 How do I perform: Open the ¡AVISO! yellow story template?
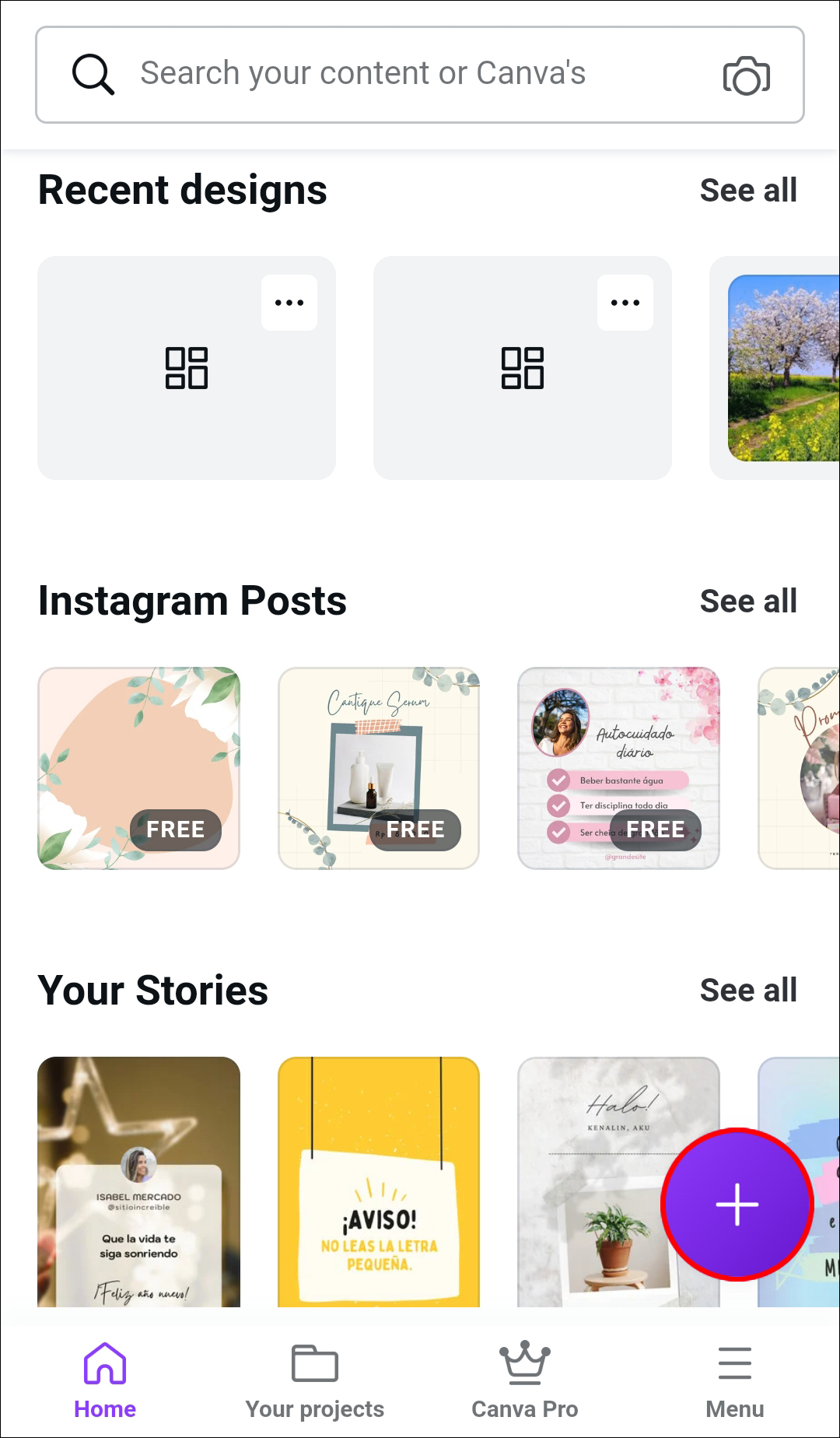(x=379, y=1181)
